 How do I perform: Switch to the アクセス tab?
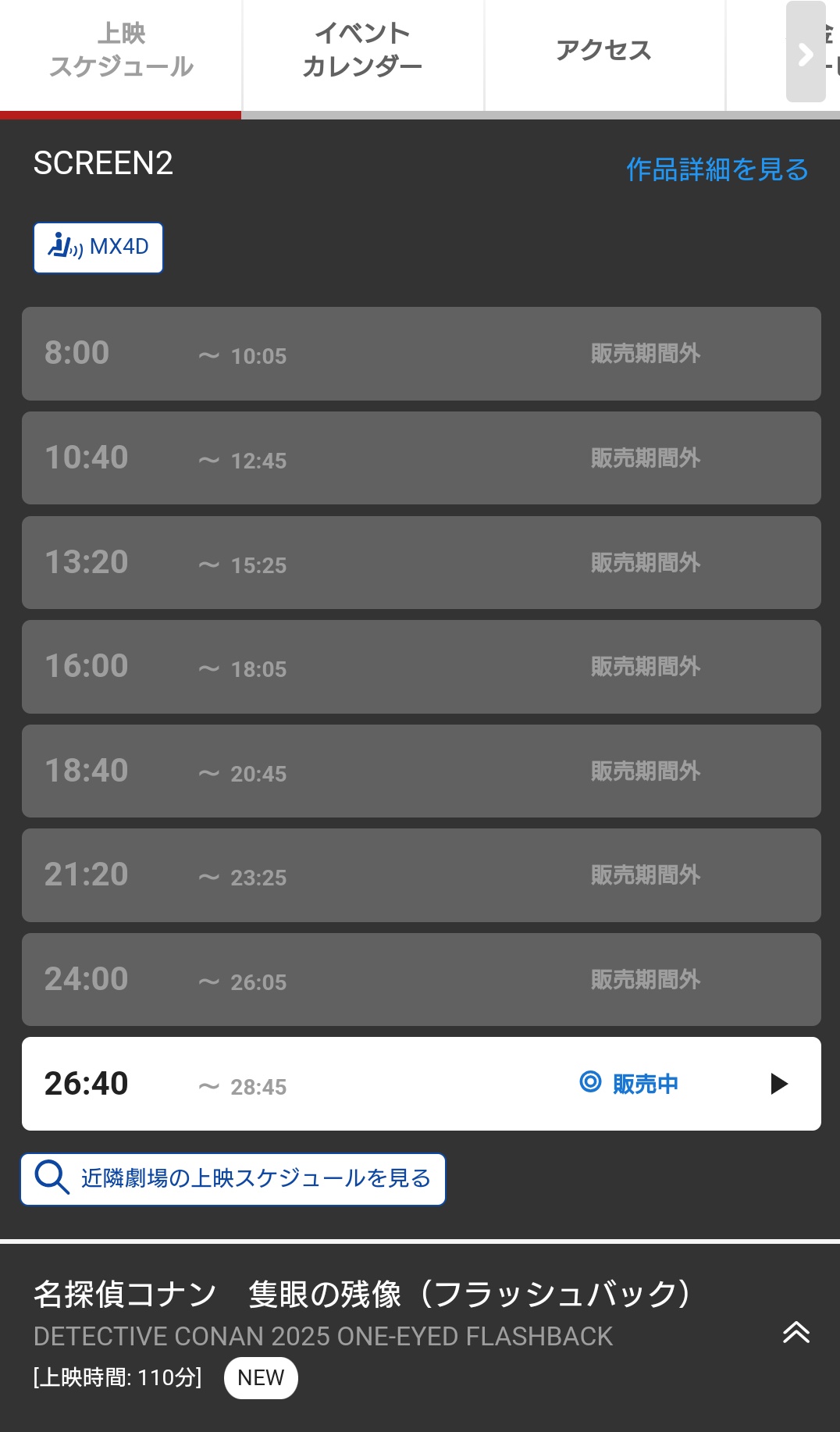pyautogui.click(x=603, y=51)
